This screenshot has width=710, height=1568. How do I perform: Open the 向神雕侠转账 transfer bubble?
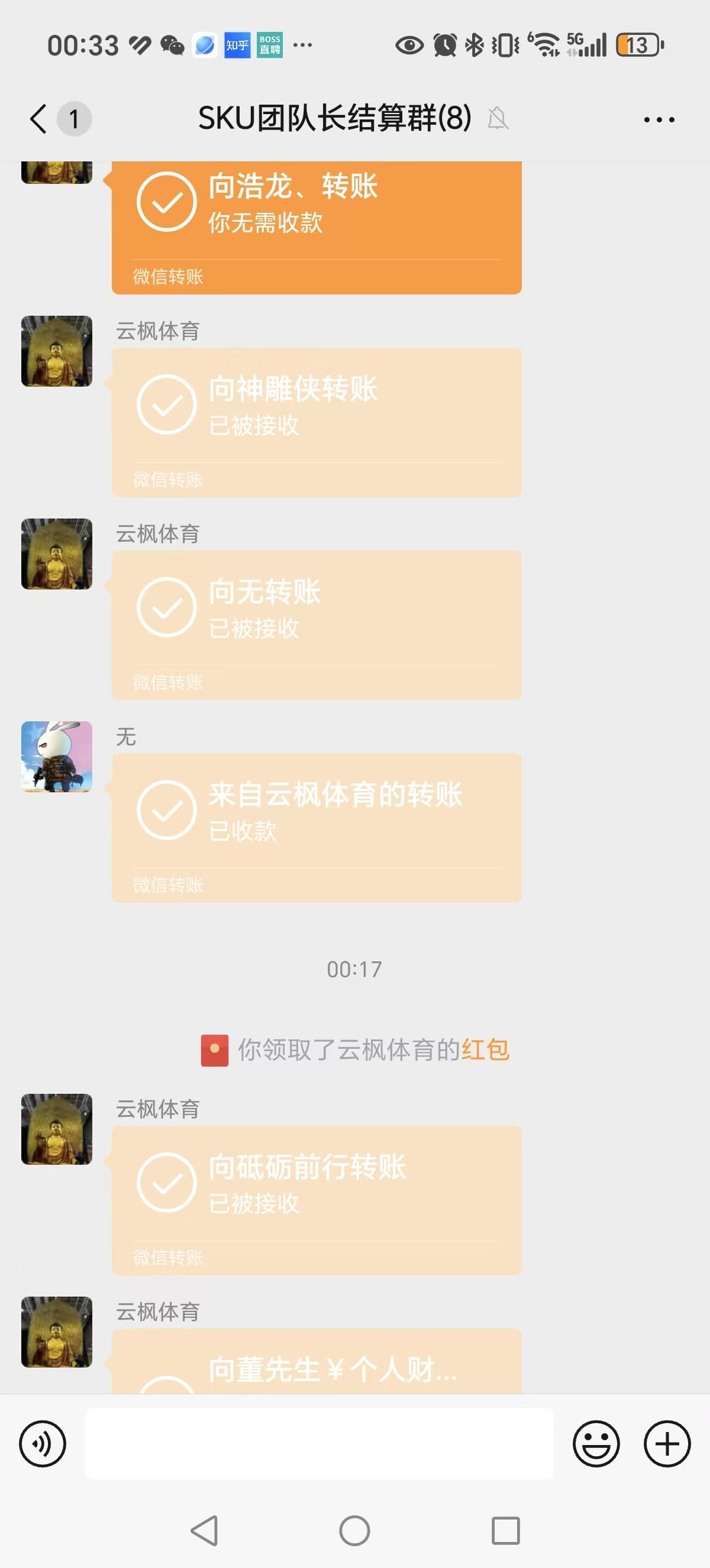tap(316, 422)
